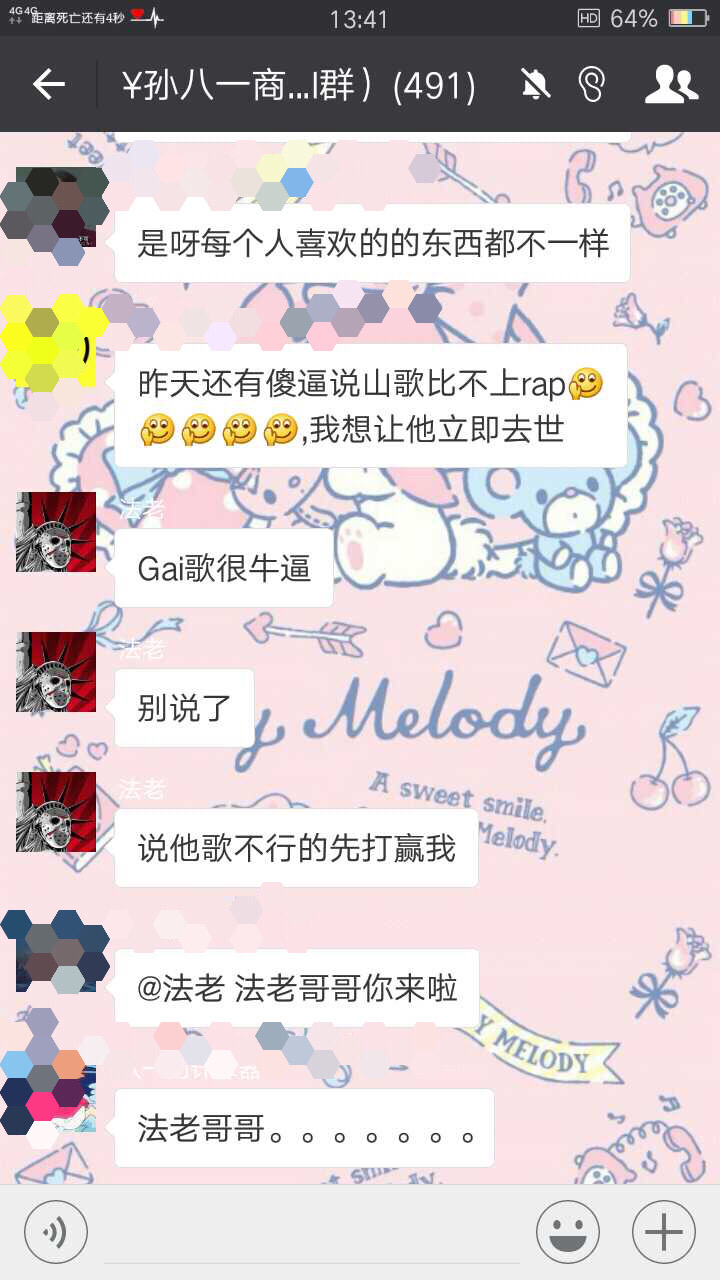Open the emoji sticker panel
Screen dimensions: 720x1280
568,1232
